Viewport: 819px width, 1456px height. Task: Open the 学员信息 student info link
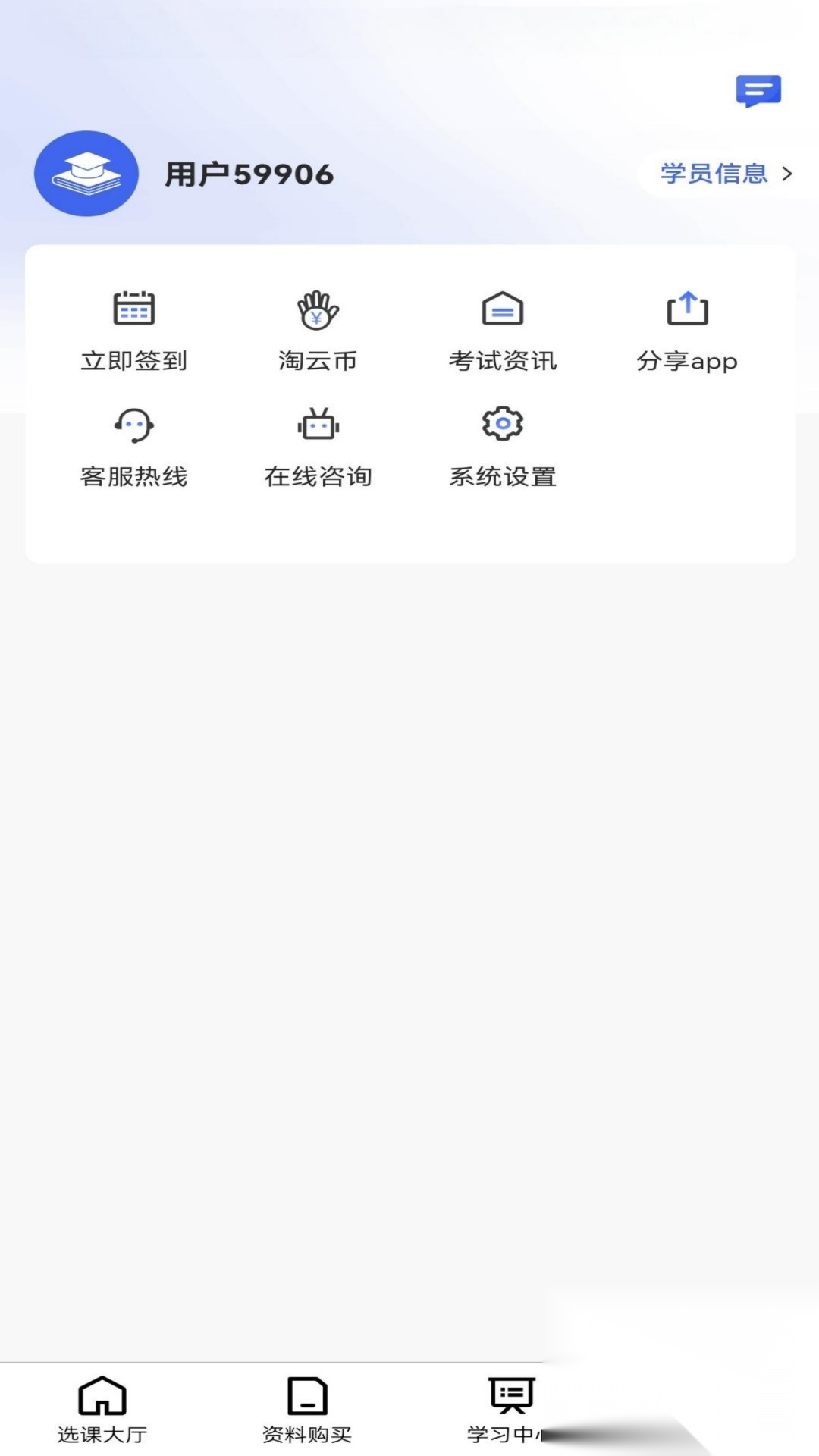pyautogui.click(x=715, y=174)
